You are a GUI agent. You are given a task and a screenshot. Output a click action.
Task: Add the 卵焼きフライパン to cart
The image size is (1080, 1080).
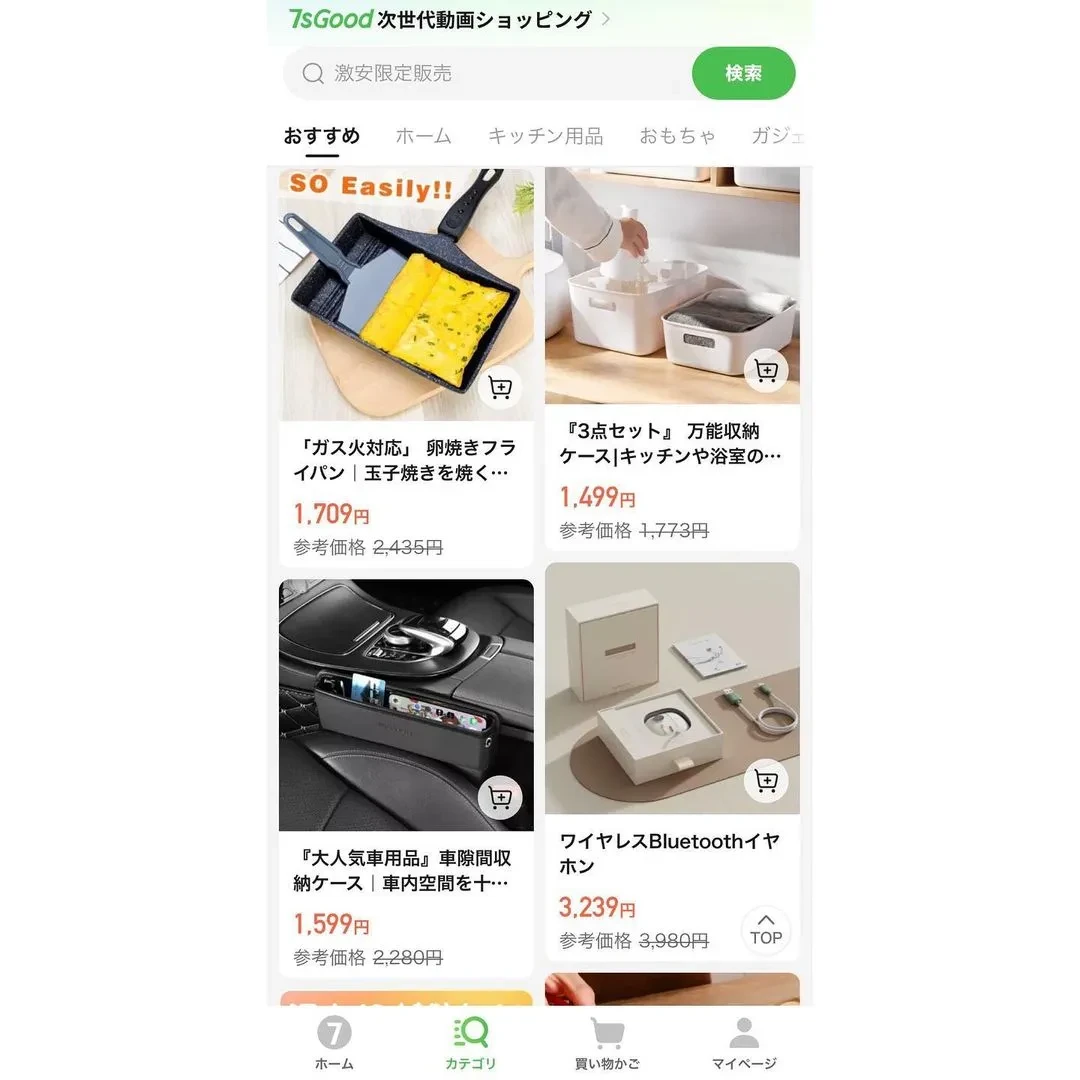pos(500,388)
